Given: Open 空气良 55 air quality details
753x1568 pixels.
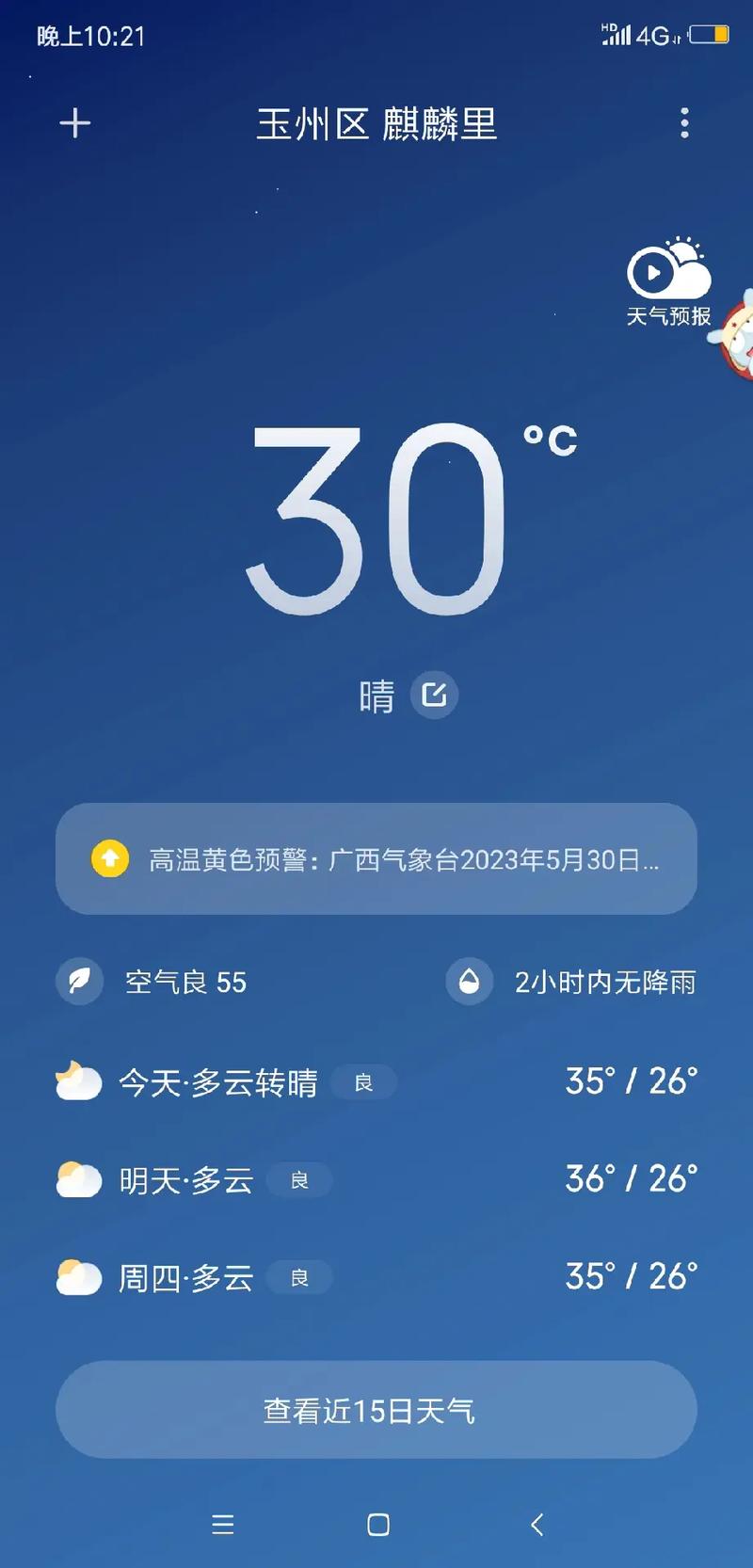Looking at the screenshot, I should [x=185, y=984].
